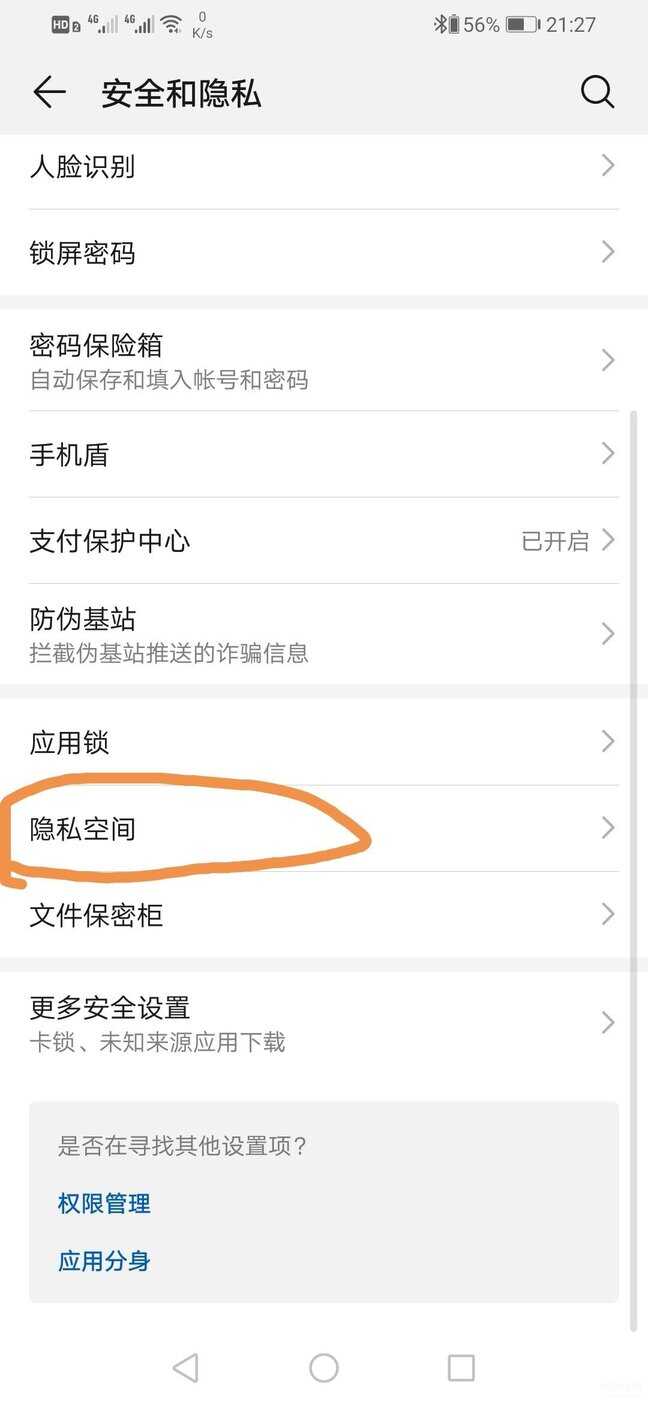Follow the 权限管理 link
The width and height of the screenshot is (648, 1404).
(104, 1203)
